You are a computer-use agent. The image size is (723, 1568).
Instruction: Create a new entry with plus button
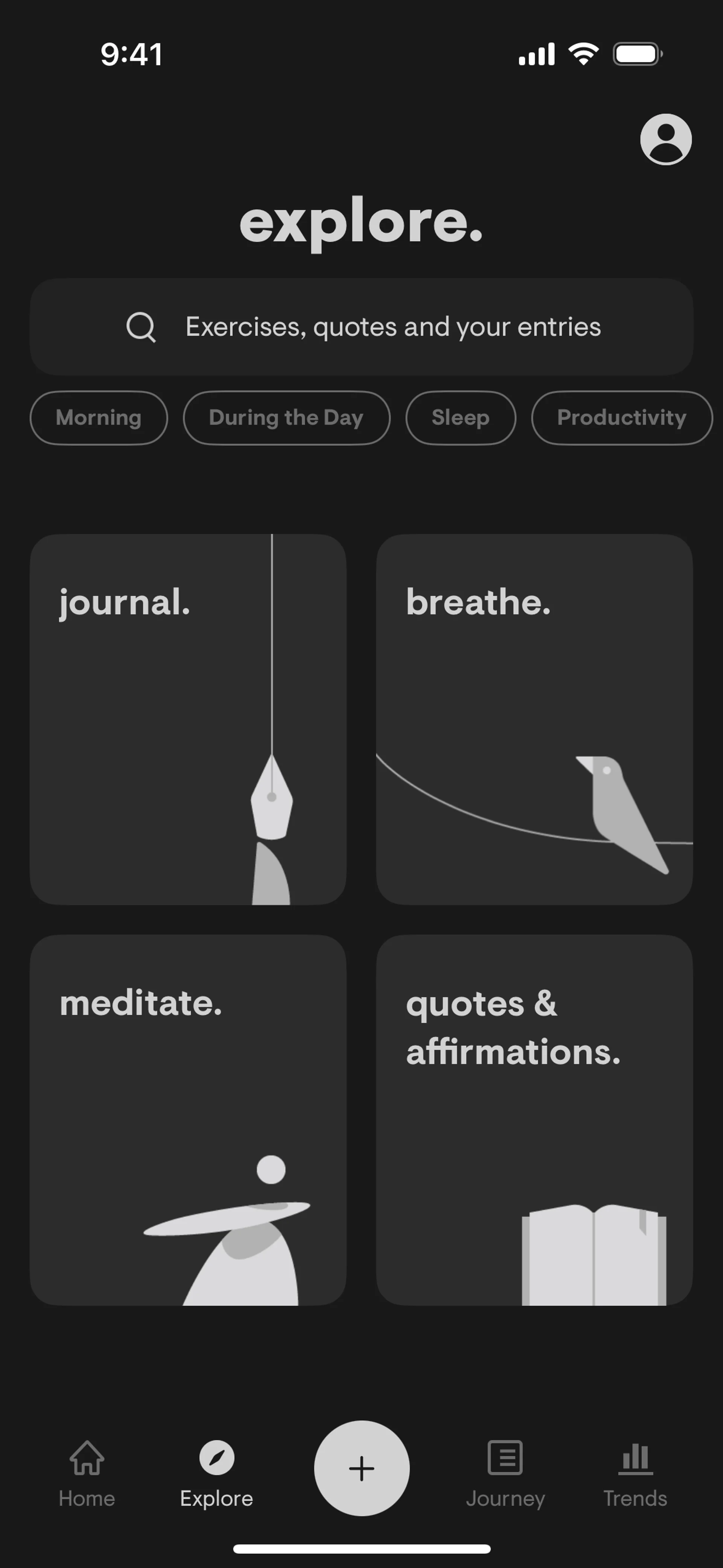tap(361, 1468)
